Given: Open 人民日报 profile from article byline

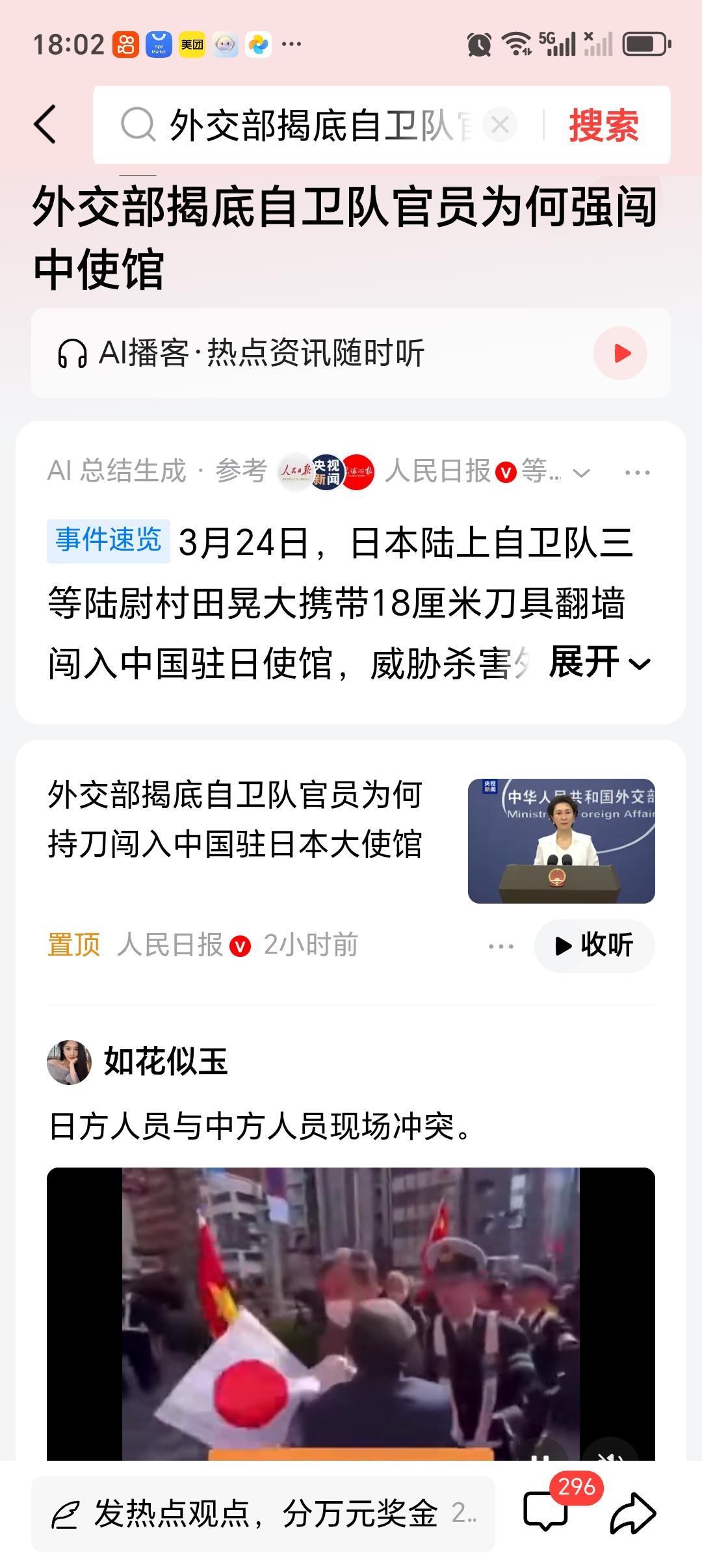Looking at the screenshot, I should (x=169, y=947).
